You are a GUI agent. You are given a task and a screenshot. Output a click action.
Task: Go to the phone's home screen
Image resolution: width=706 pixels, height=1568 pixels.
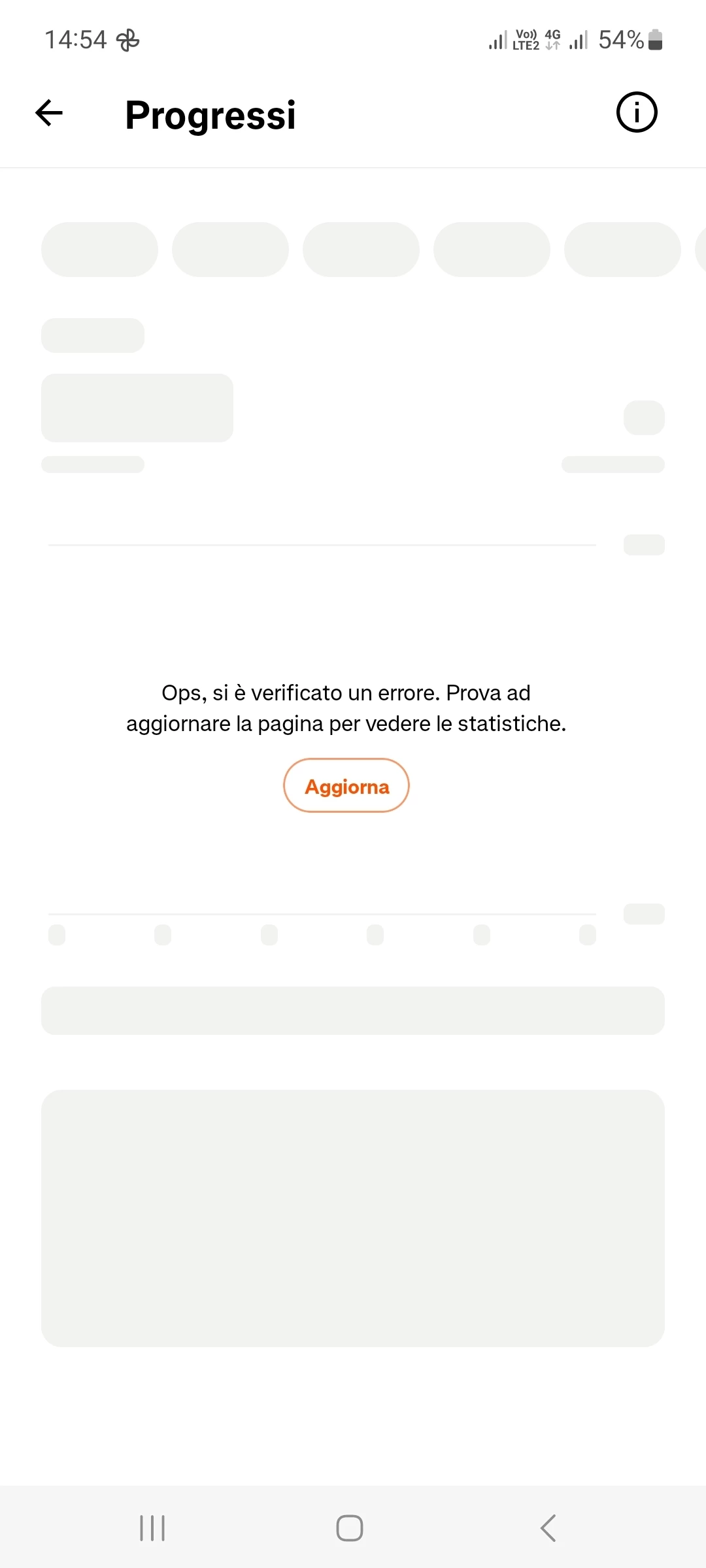point(350,1527)
